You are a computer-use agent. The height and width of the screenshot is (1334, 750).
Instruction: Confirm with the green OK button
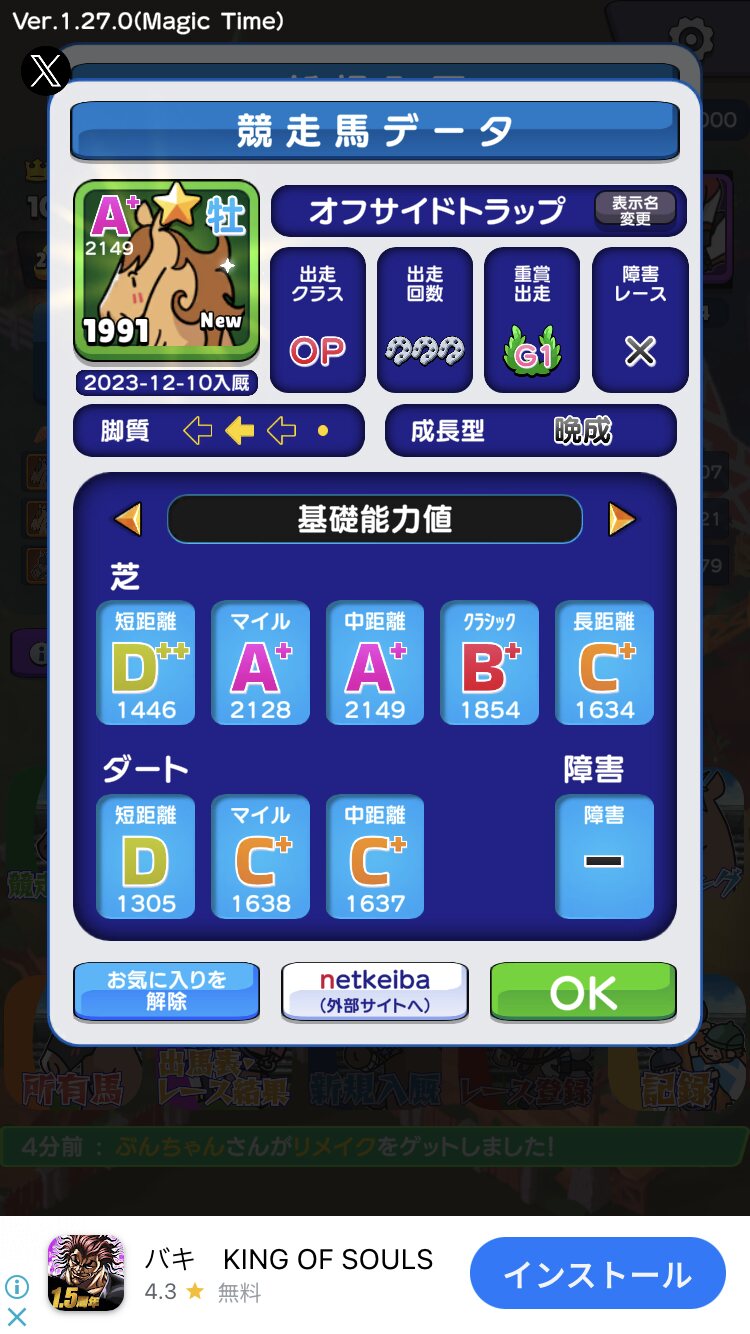583,991
